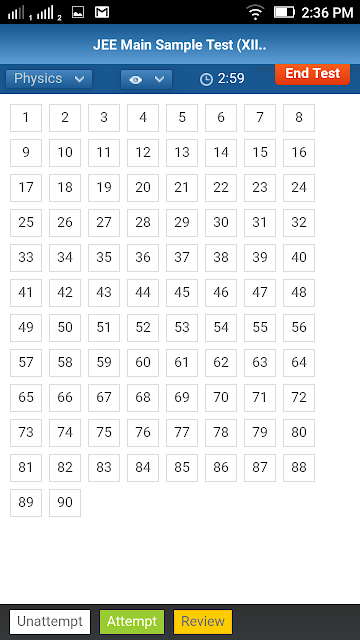Screen dimensions: 360x640
Task: Select question 56
Action: tap(299, 328)
